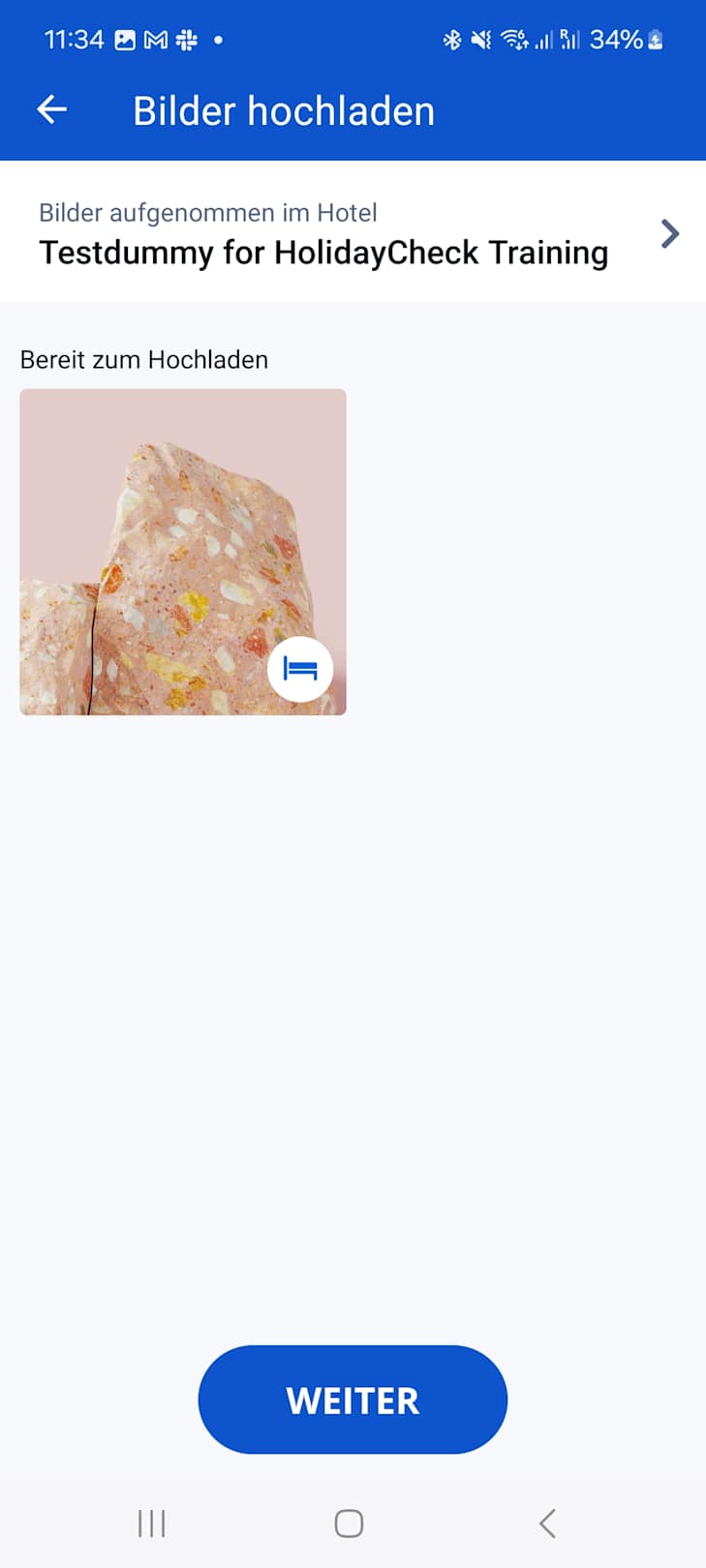Go to the home screen via system navigation
This screenshot has width=706, height=1568.
[349, 1523]
